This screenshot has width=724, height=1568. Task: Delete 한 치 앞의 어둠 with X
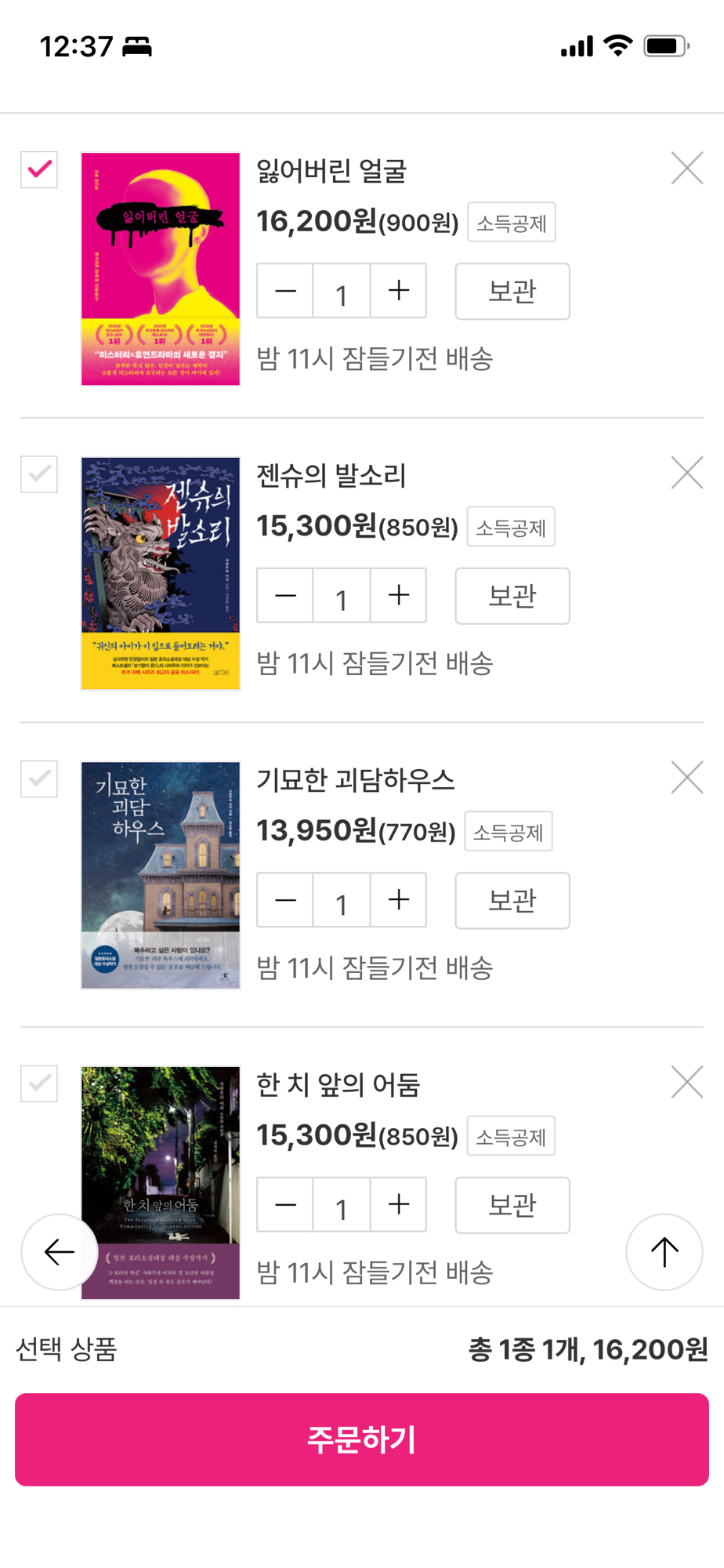pyautogui.click(x=687, y=1082)
